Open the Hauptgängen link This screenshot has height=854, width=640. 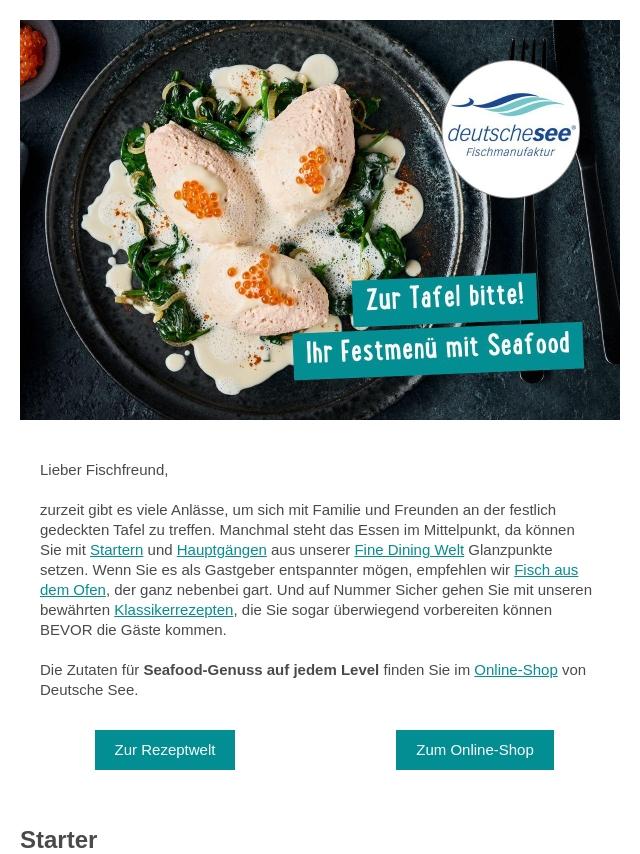point(221,549)
